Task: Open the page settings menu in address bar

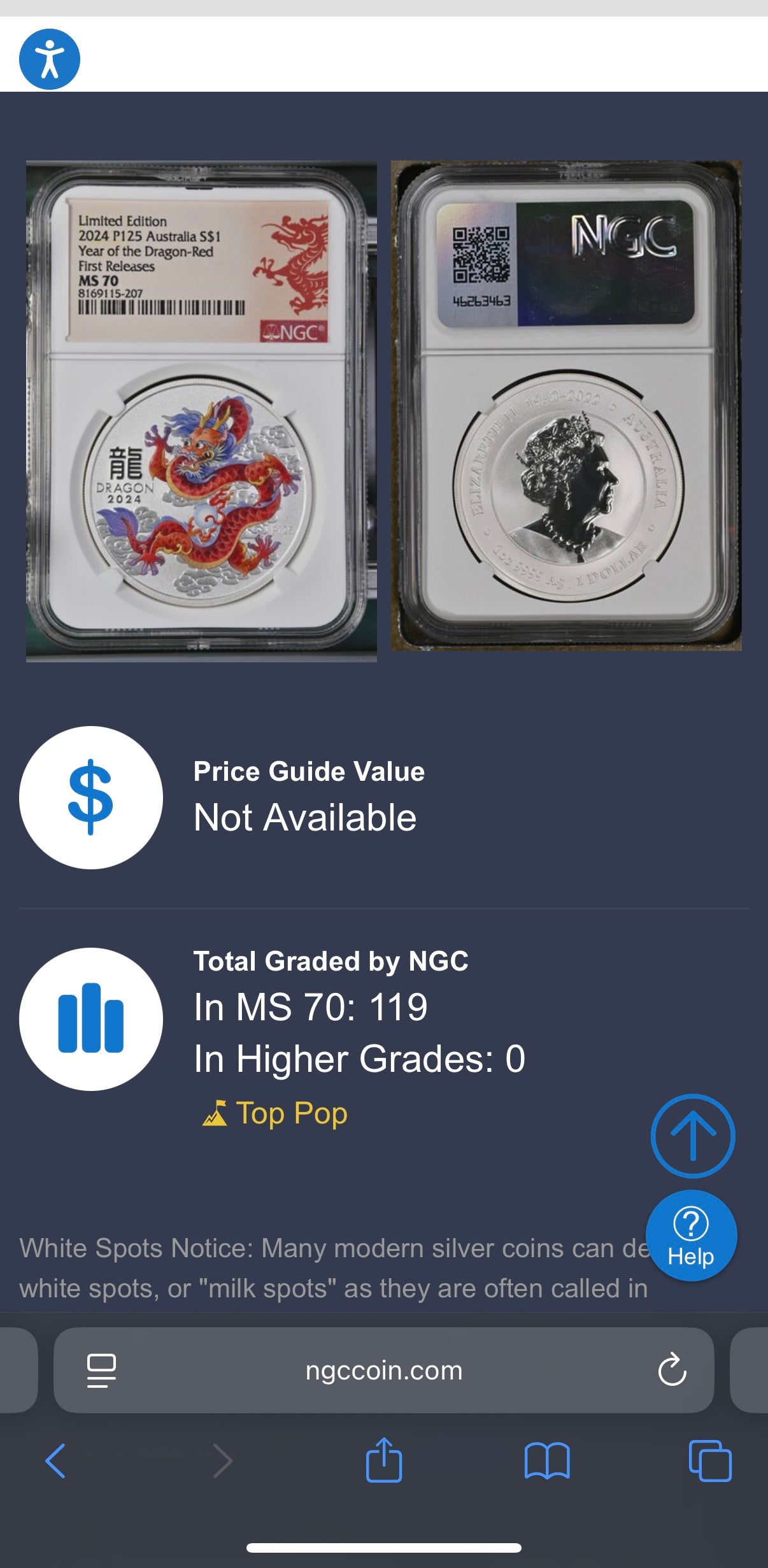Action: (x=101, y=1370)
